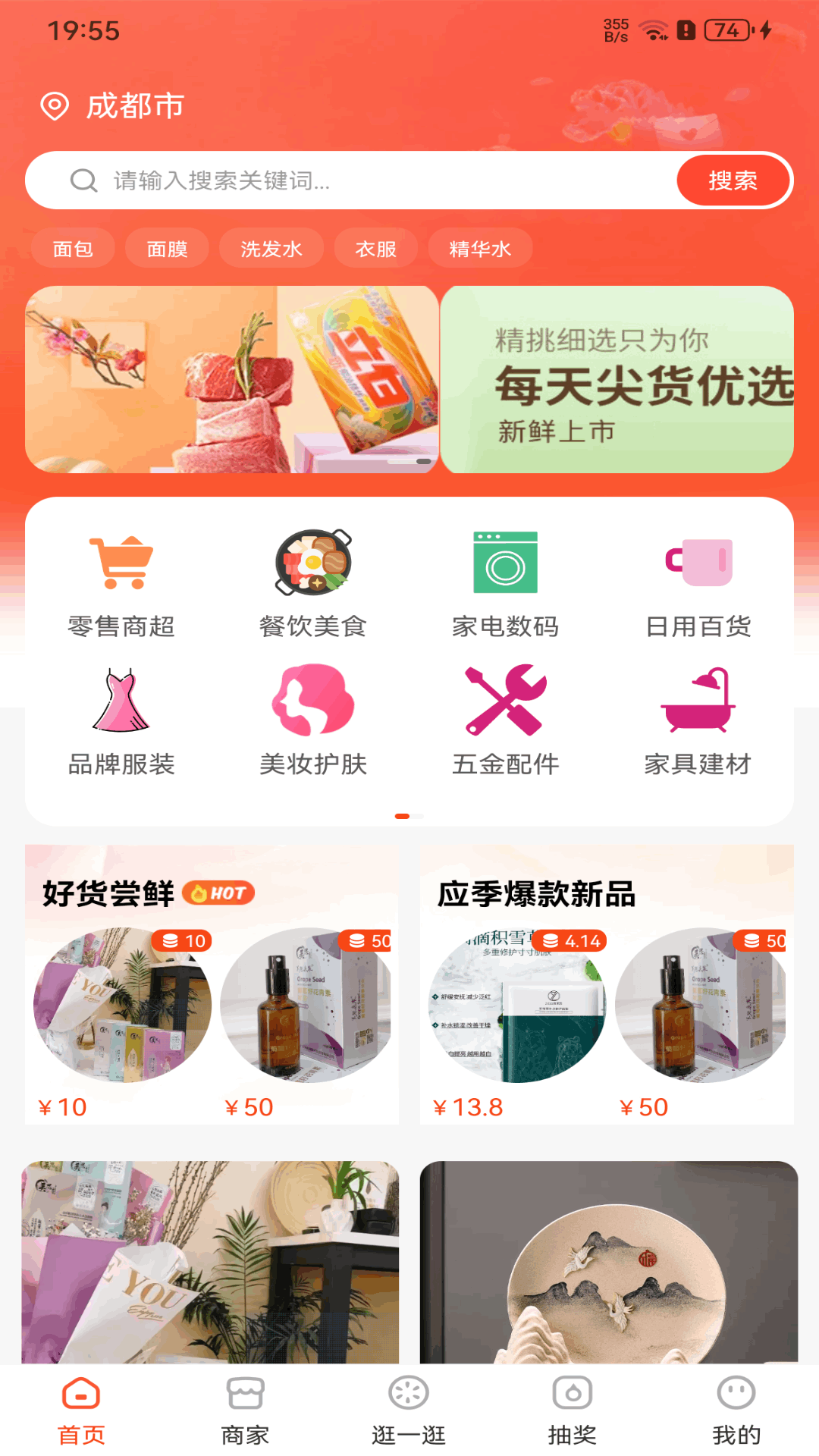Switch to the 商家 tab
Image resolution: width=819 pixels, height=1456 pixels.
(245, 1410)
